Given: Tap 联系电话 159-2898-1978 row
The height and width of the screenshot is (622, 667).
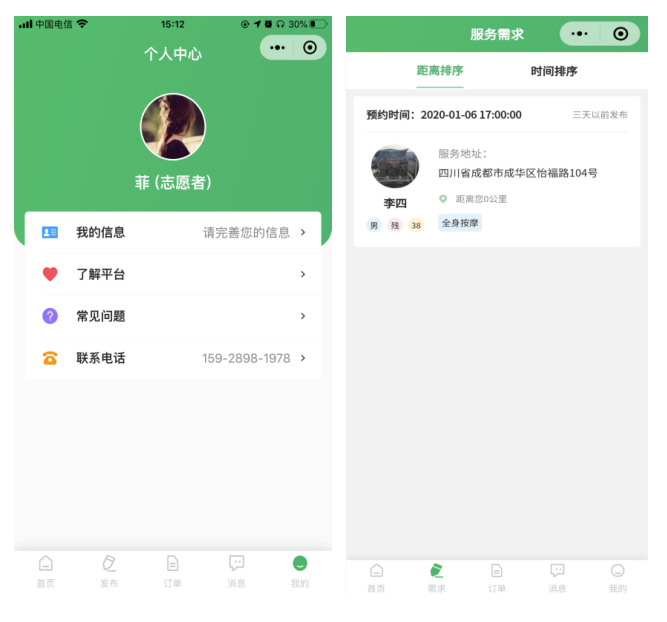Looking at the screenshot, I should (172, 358).
